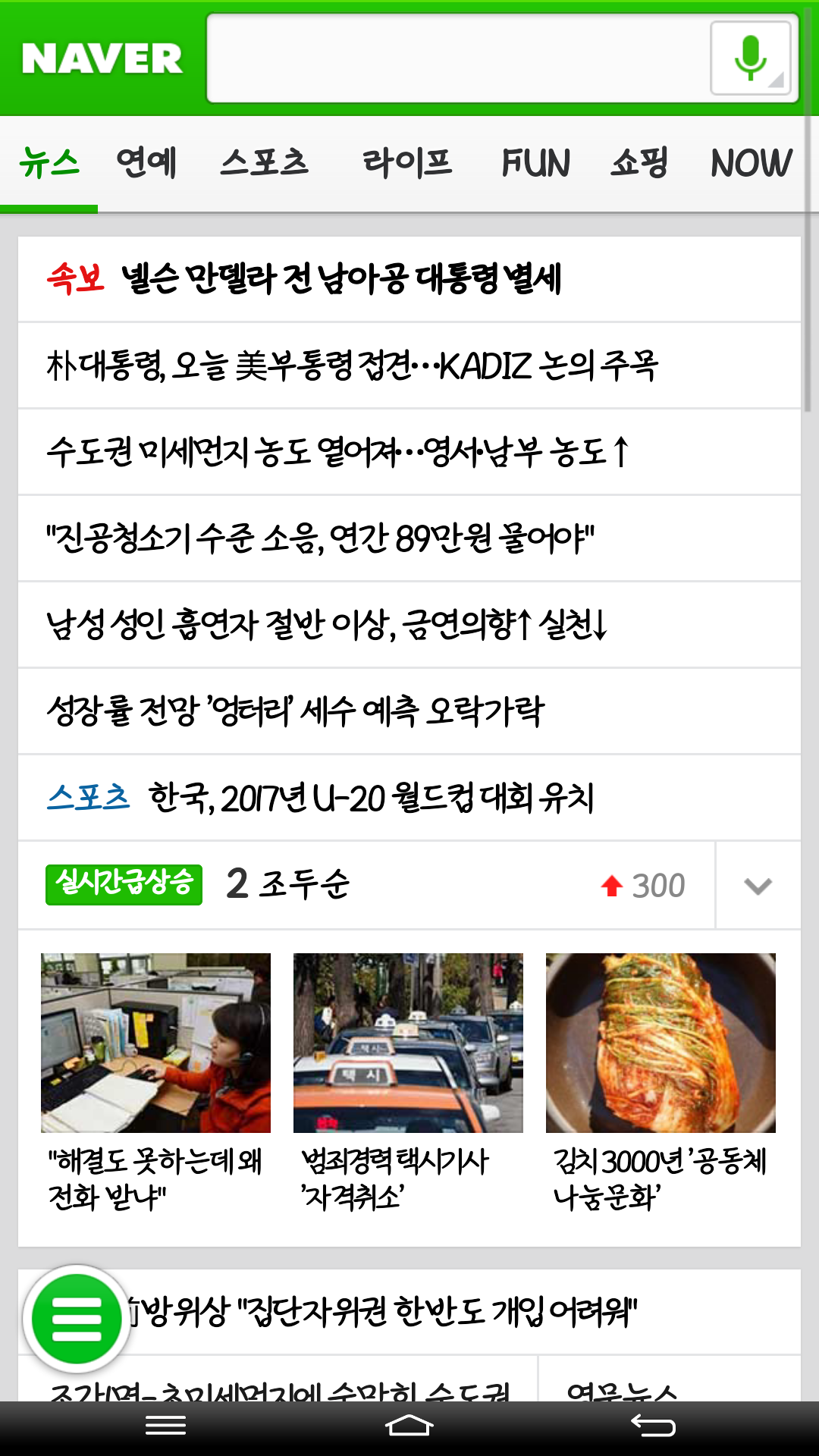Read the 수도권 미세먼지 농도 article

click(337, 452)
